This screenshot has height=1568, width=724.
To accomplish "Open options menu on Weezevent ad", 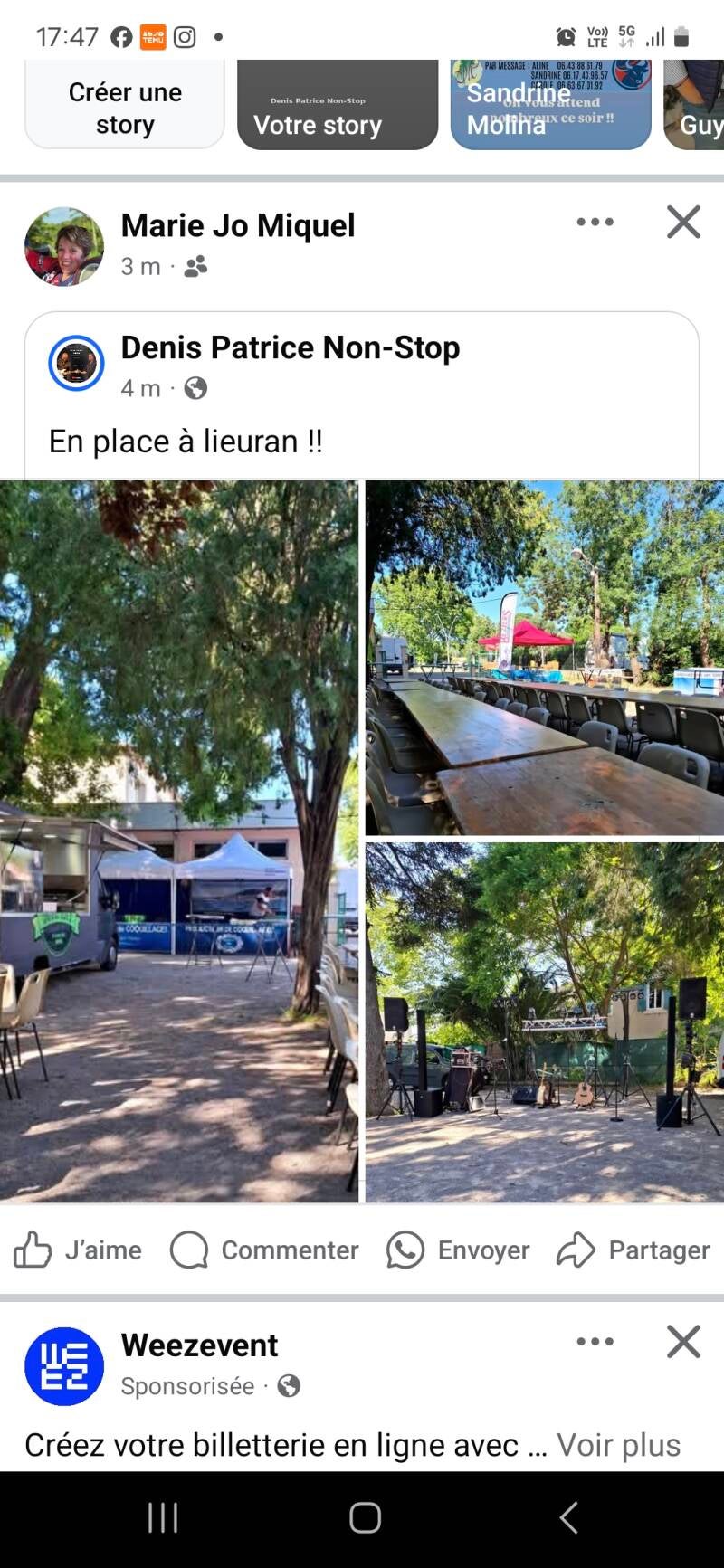I will (595, 1342).
